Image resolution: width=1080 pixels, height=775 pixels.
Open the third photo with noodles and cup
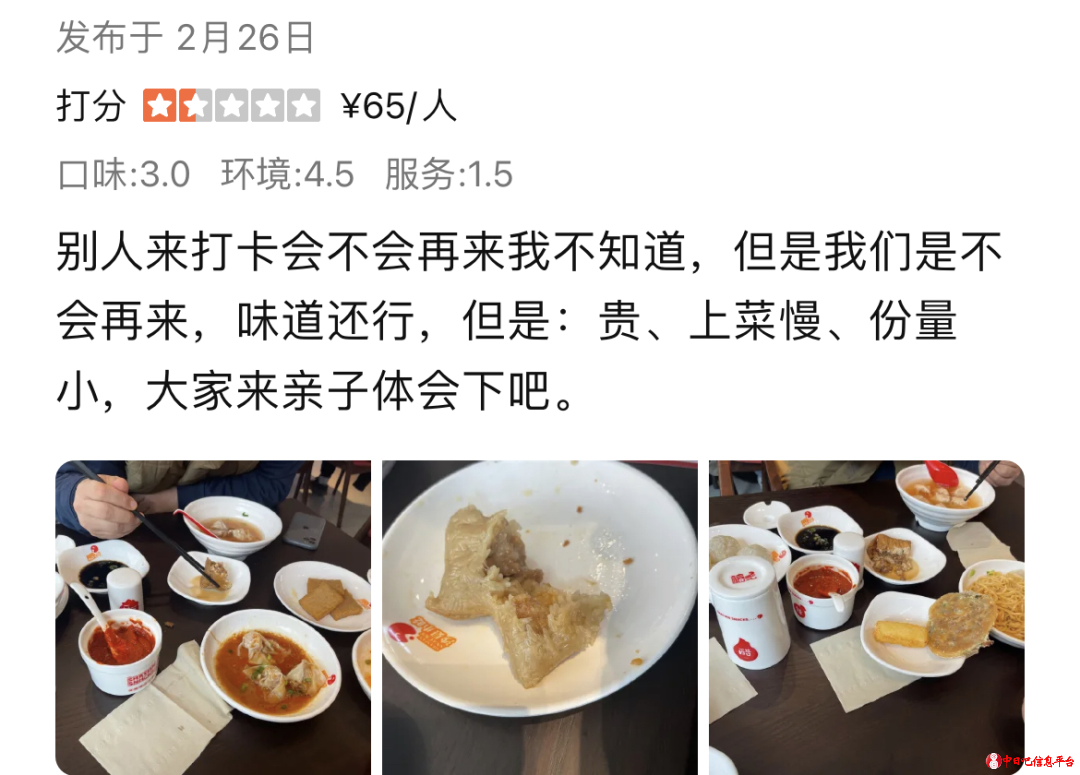tap(866, 617)
